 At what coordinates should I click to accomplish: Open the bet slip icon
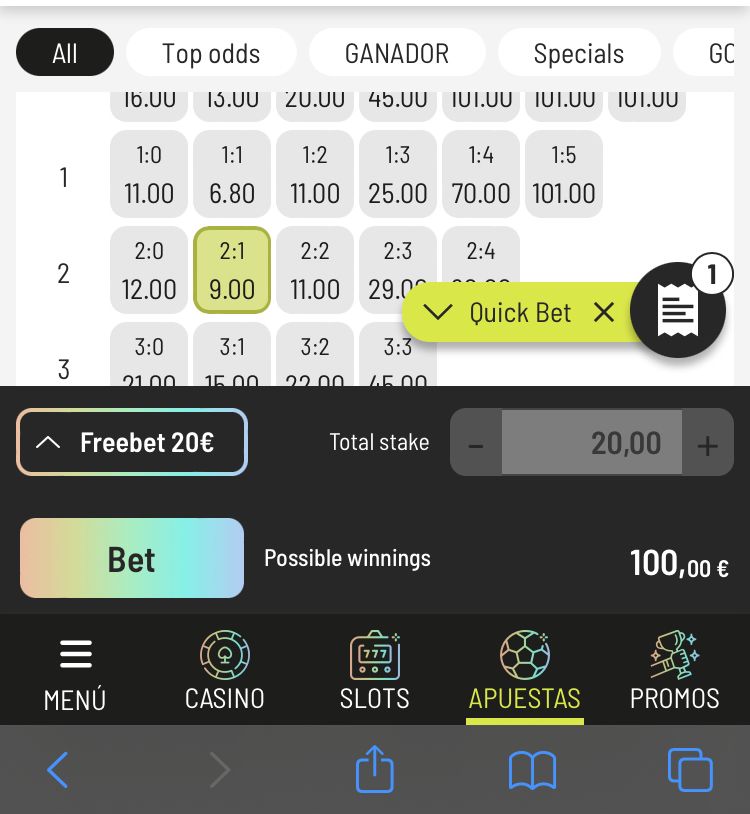click(x=678, y=311)
